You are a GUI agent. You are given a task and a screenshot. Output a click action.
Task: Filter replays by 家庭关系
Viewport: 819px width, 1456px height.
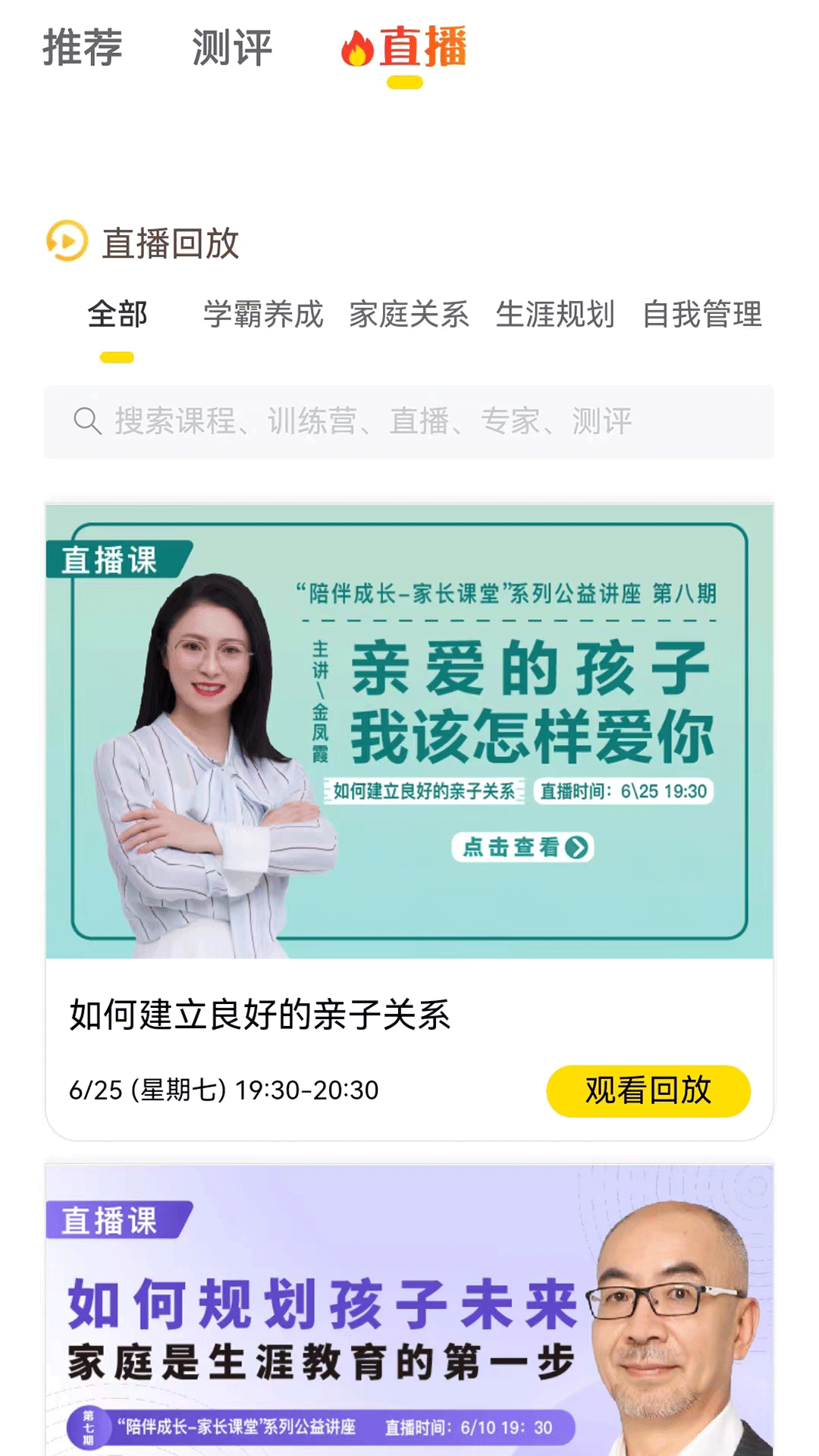[x=409, y=314]
